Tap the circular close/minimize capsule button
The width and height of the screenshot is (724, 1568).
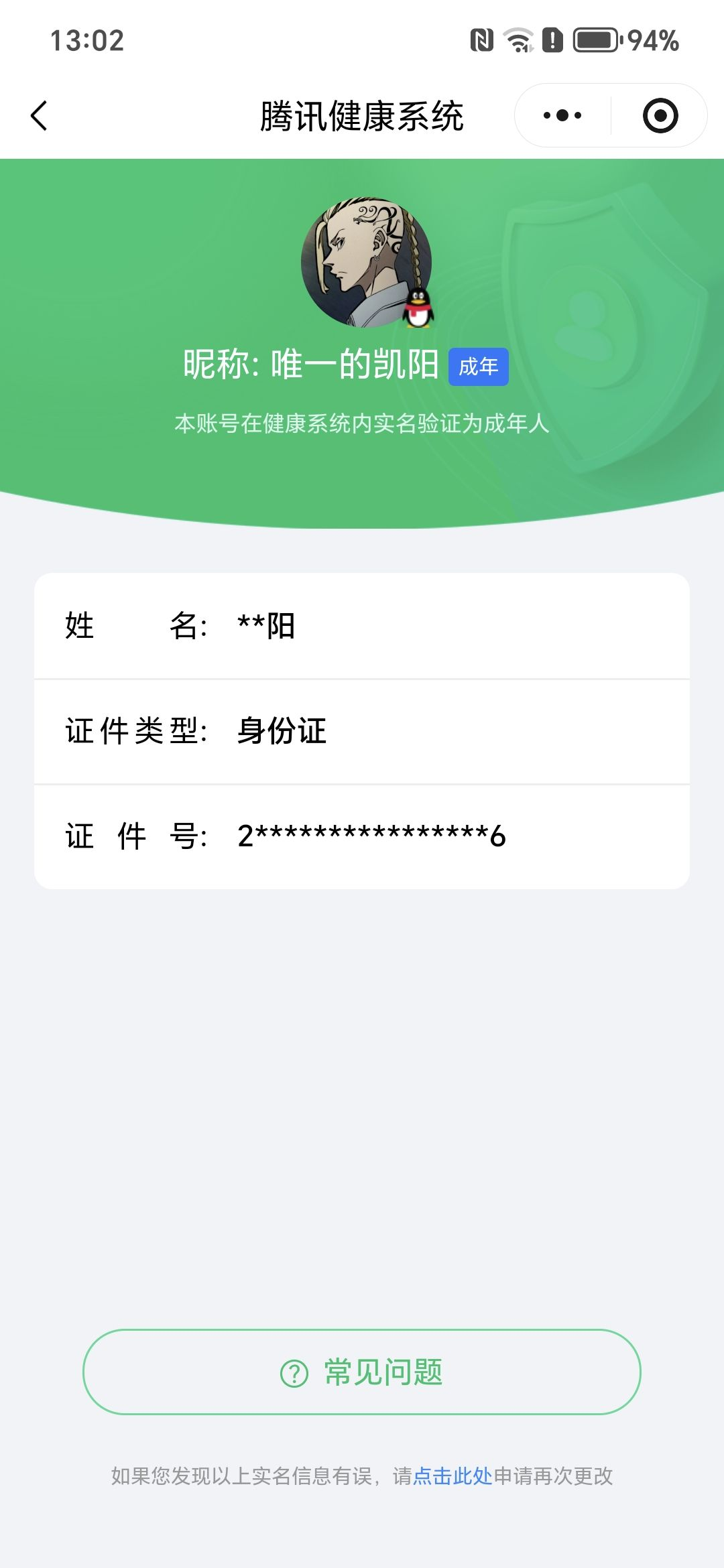click(x=660, y=115)
